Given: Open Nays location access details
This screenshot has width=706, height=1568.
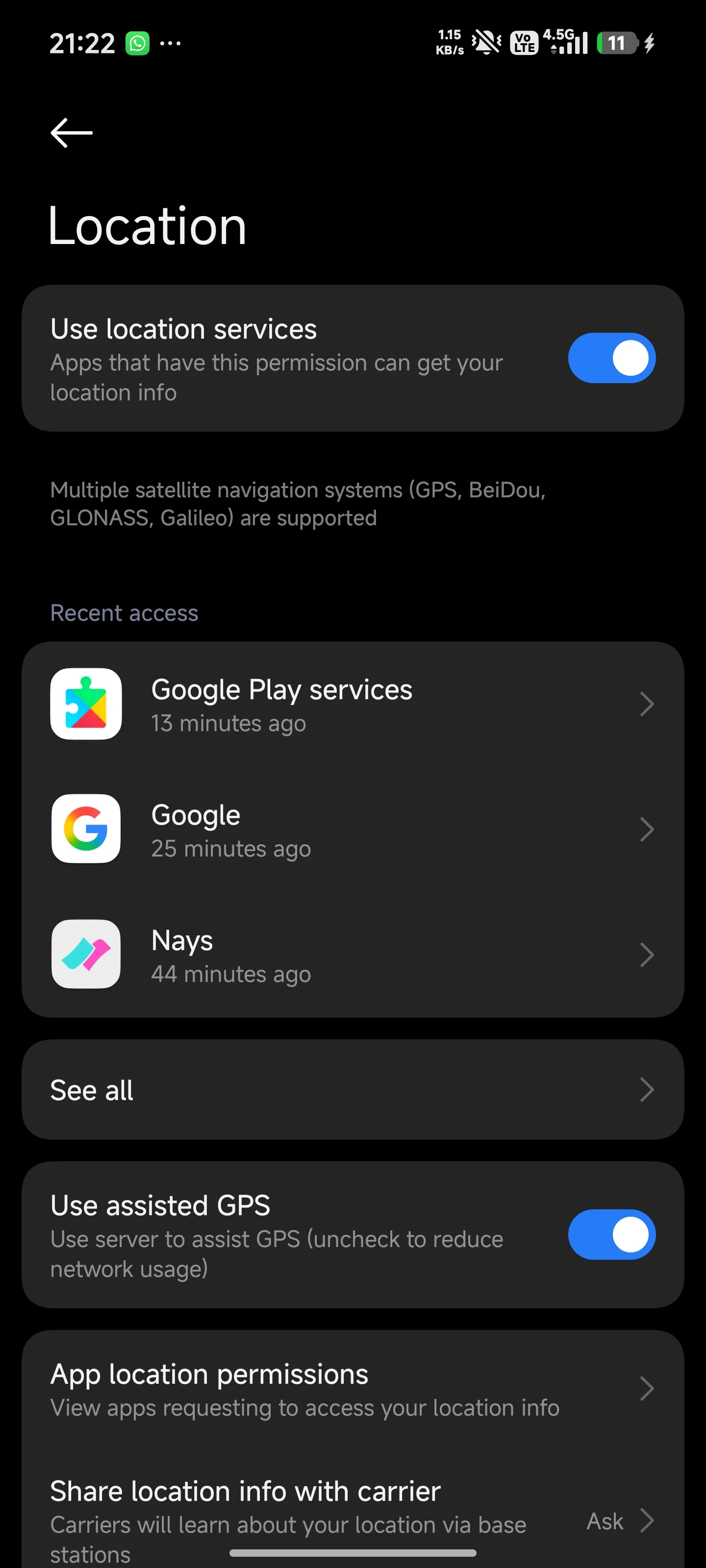Looking at the screenshot, I should pyautogui.click(x=352, y=955).
